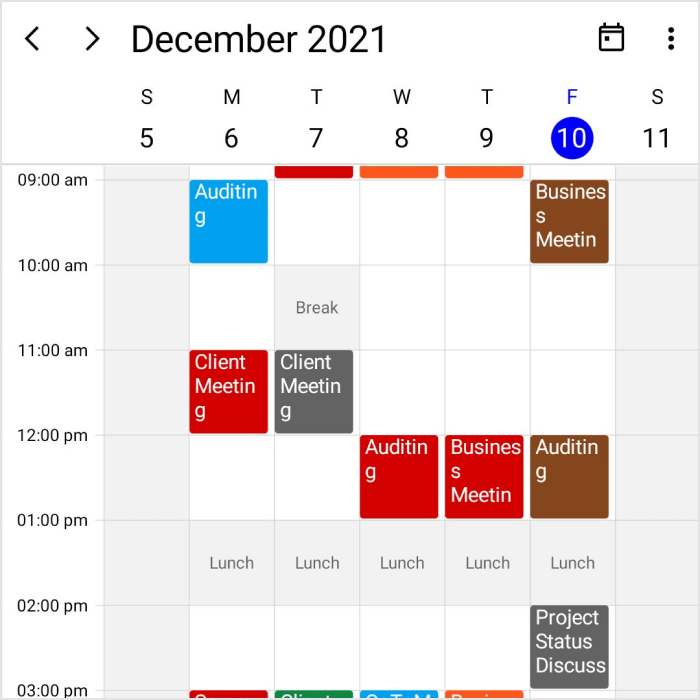The height and width of the screenshot is (700, 700).
Task: Open Monday's blue Auditing appointment
Action: (x=229, y=221)
